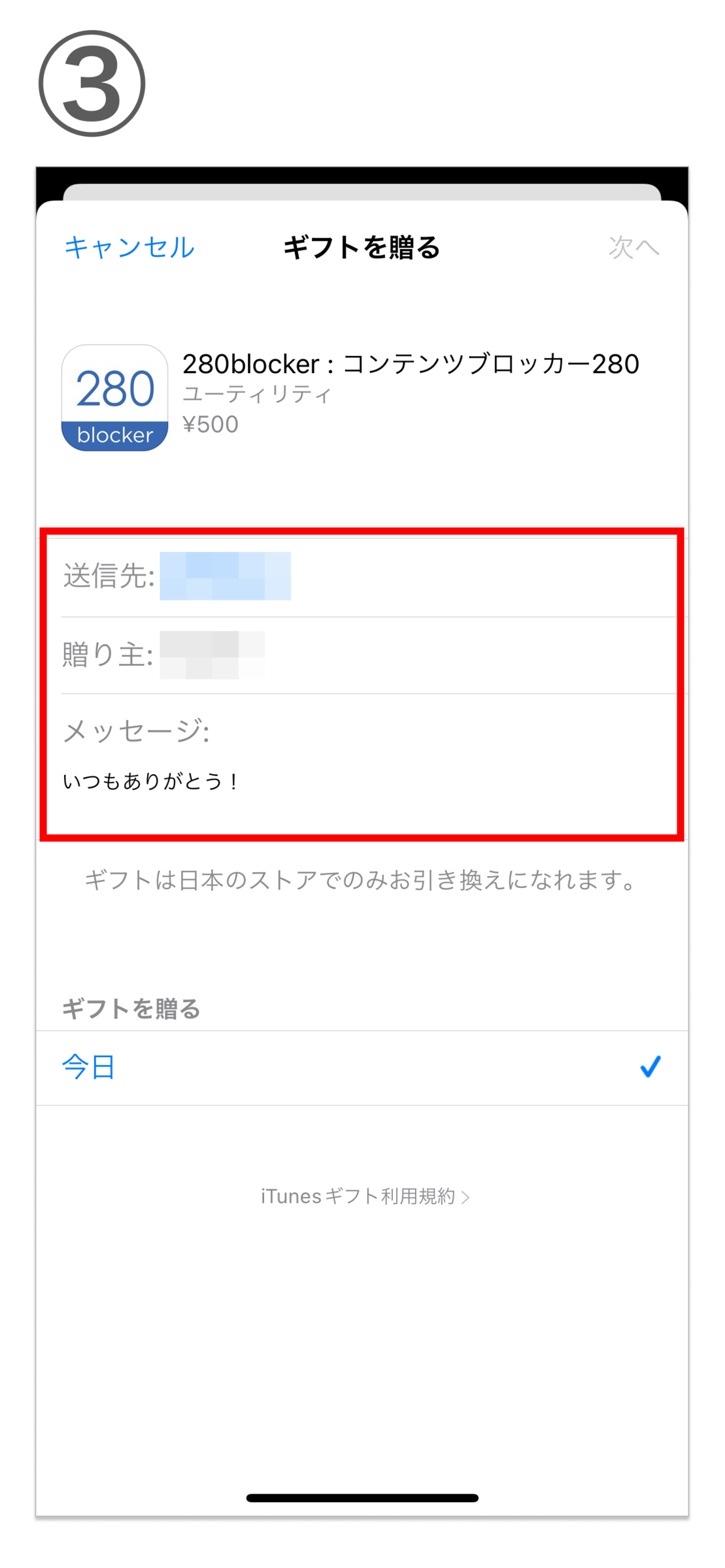Edit the 送信先 recipient field
725x1568 pixels.
click(368, 578)
